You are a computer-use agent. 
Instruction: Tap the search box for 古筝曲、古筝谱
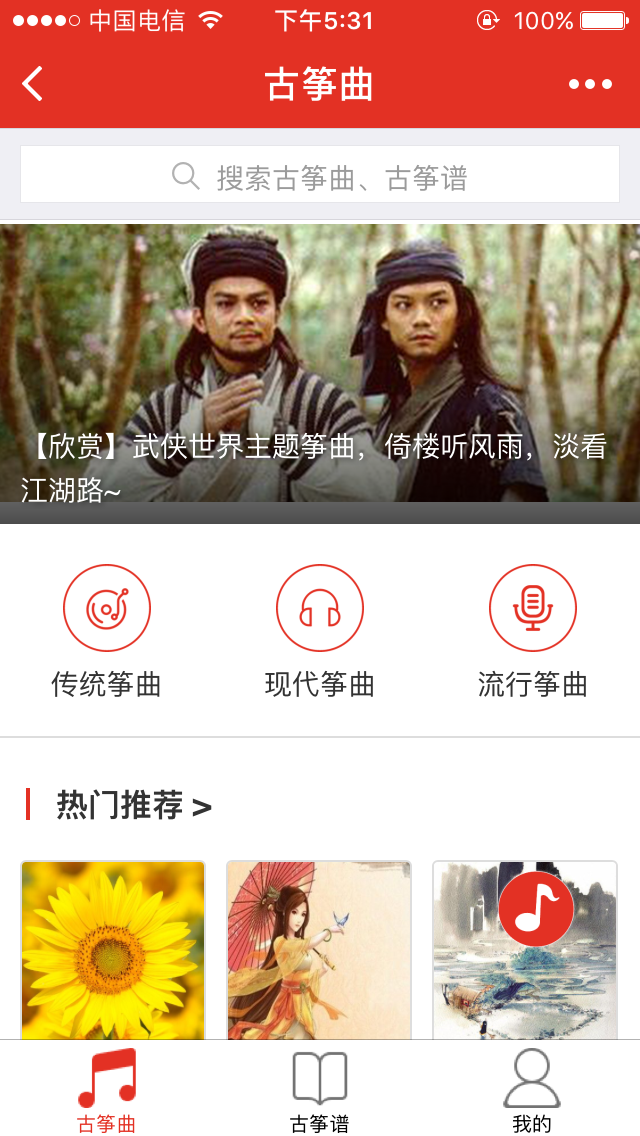click(320, 174)
